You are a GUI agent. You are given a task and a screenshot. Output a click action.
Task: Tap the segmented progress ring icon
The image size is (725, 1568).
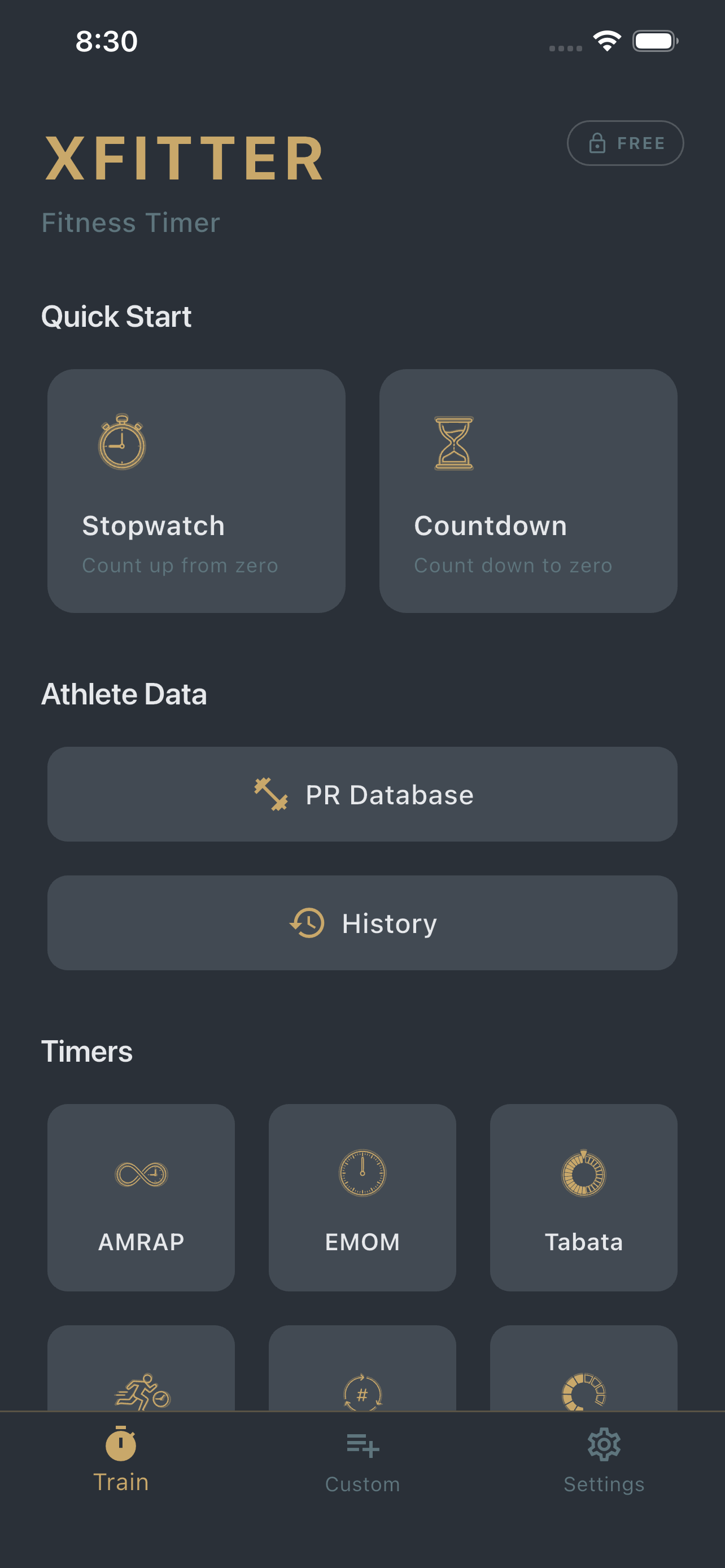[584, 1394]
